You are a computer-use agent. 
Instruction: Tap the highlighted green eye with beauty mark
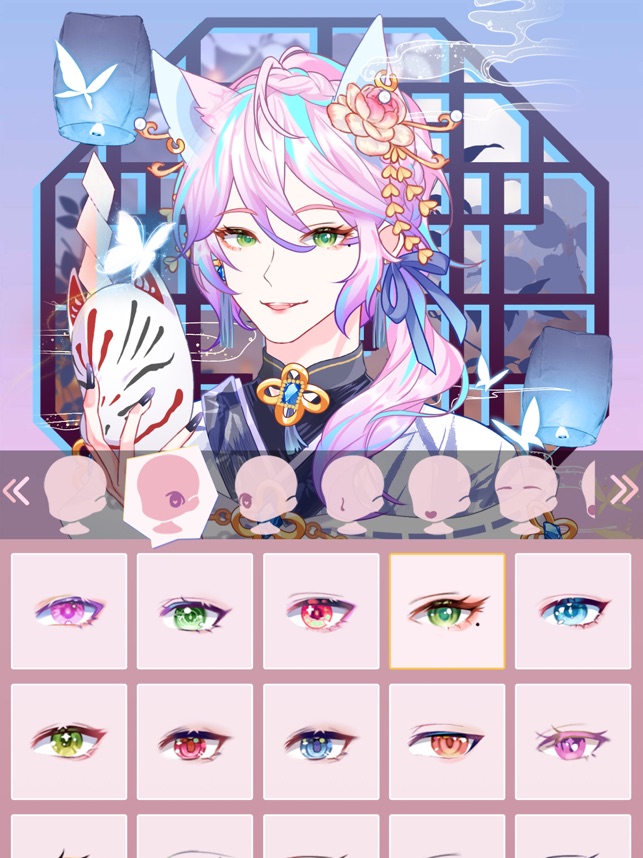pyautogui.click(x=447, y=610)
